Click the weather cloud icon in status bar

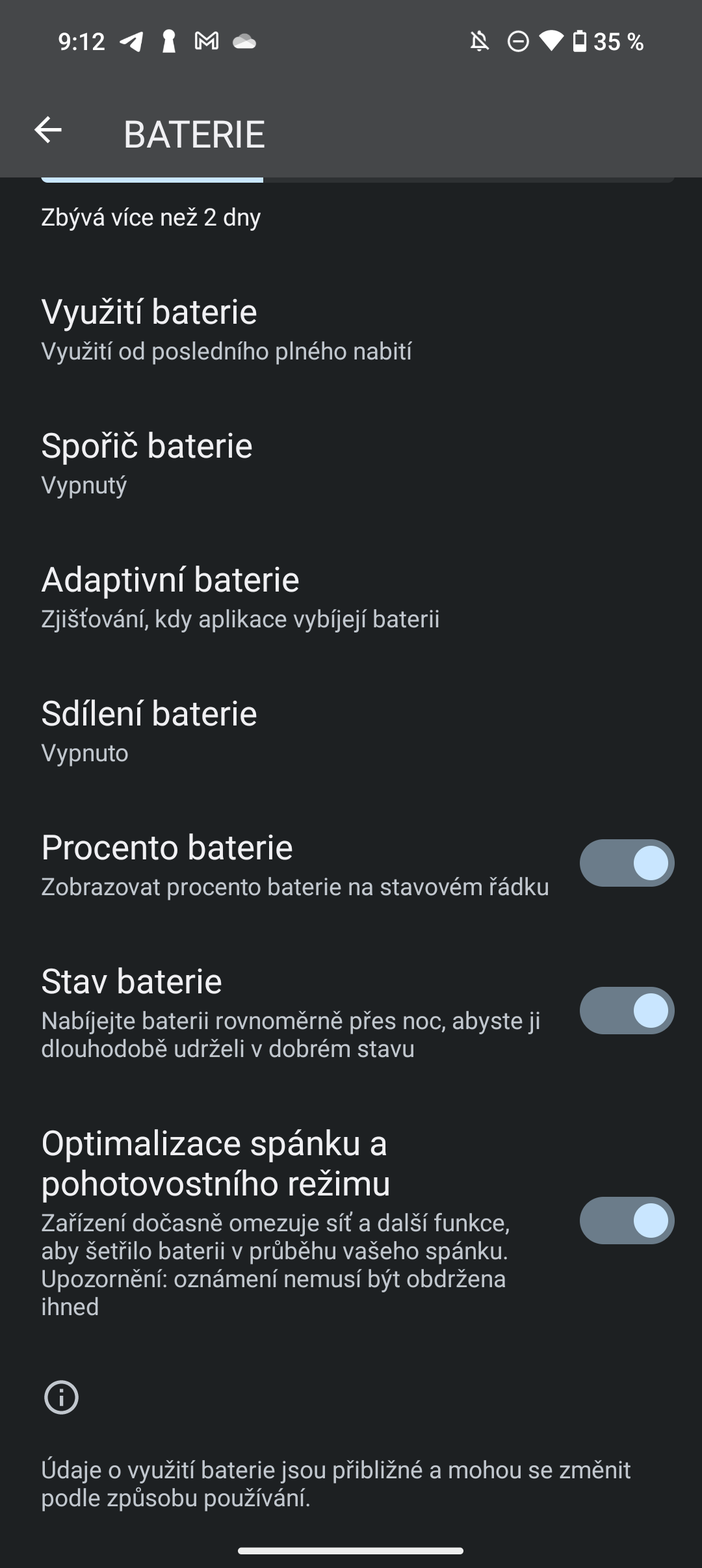(x=245, y=42)
